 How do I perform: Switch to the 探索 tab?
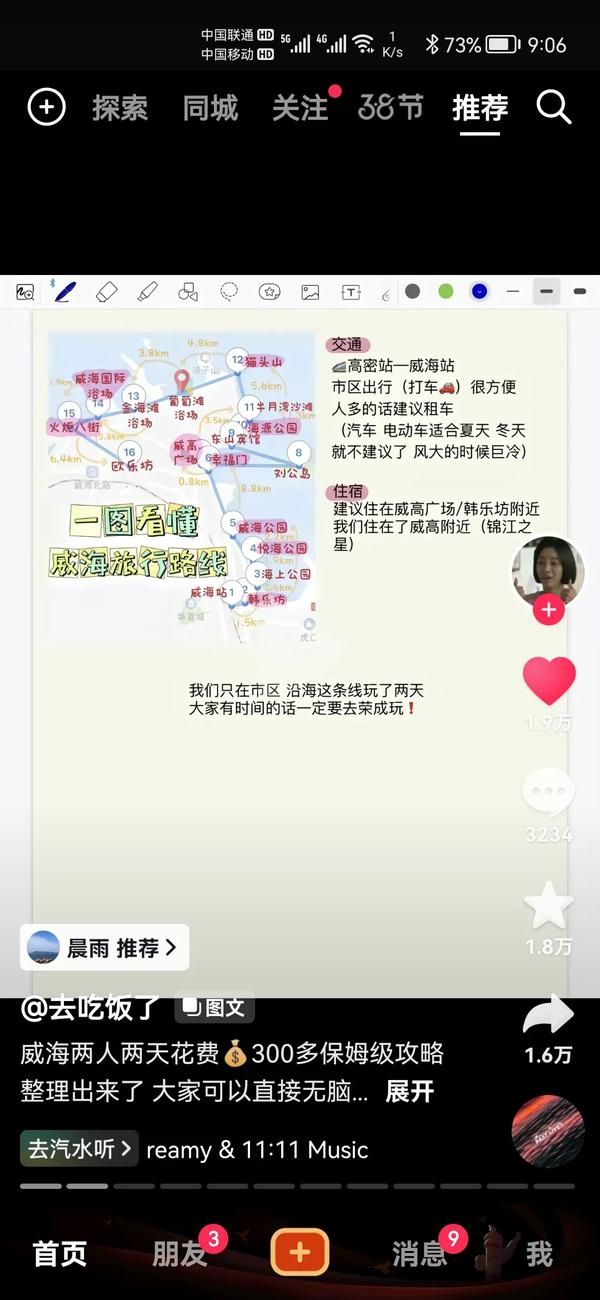120,107
